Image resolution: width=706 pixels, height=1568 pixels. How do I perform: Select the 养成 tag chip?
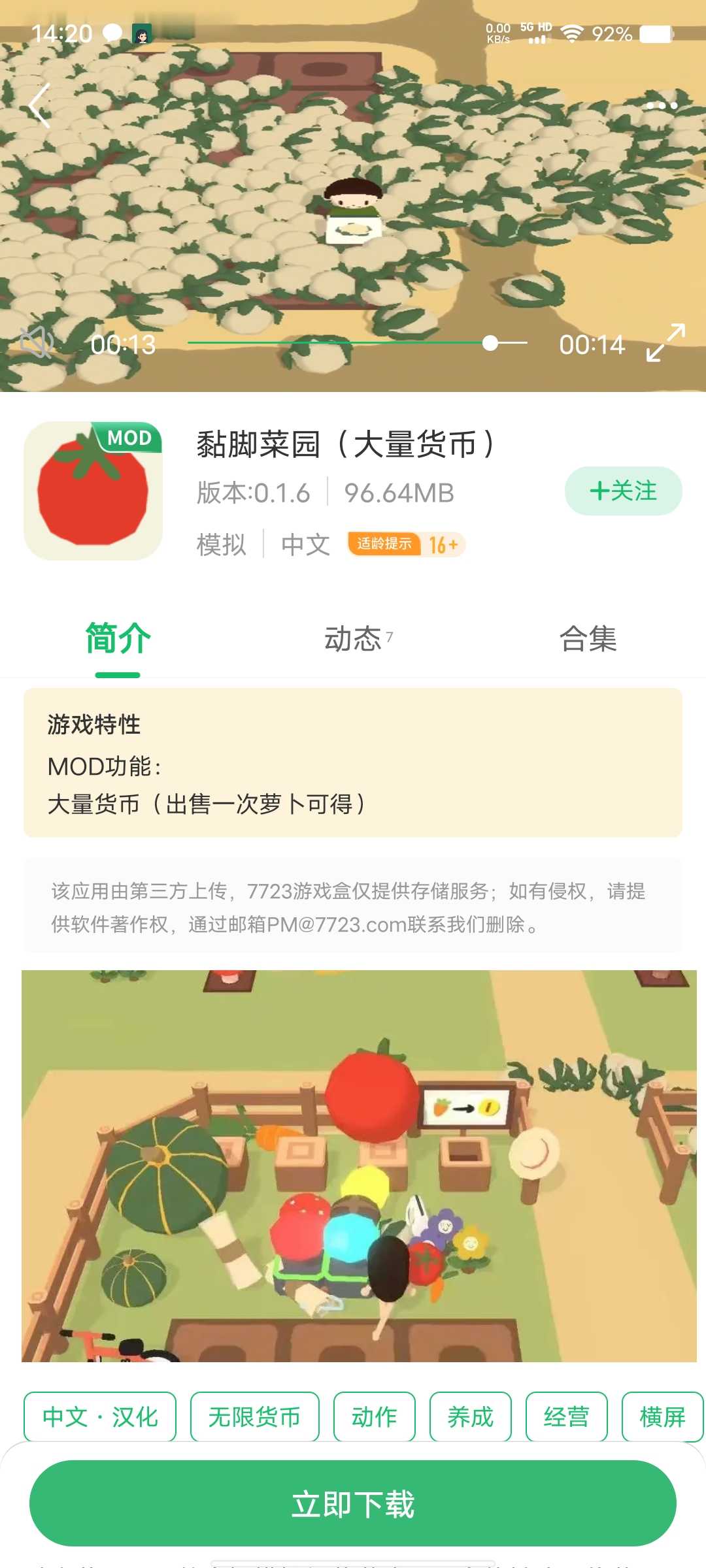470,1416
